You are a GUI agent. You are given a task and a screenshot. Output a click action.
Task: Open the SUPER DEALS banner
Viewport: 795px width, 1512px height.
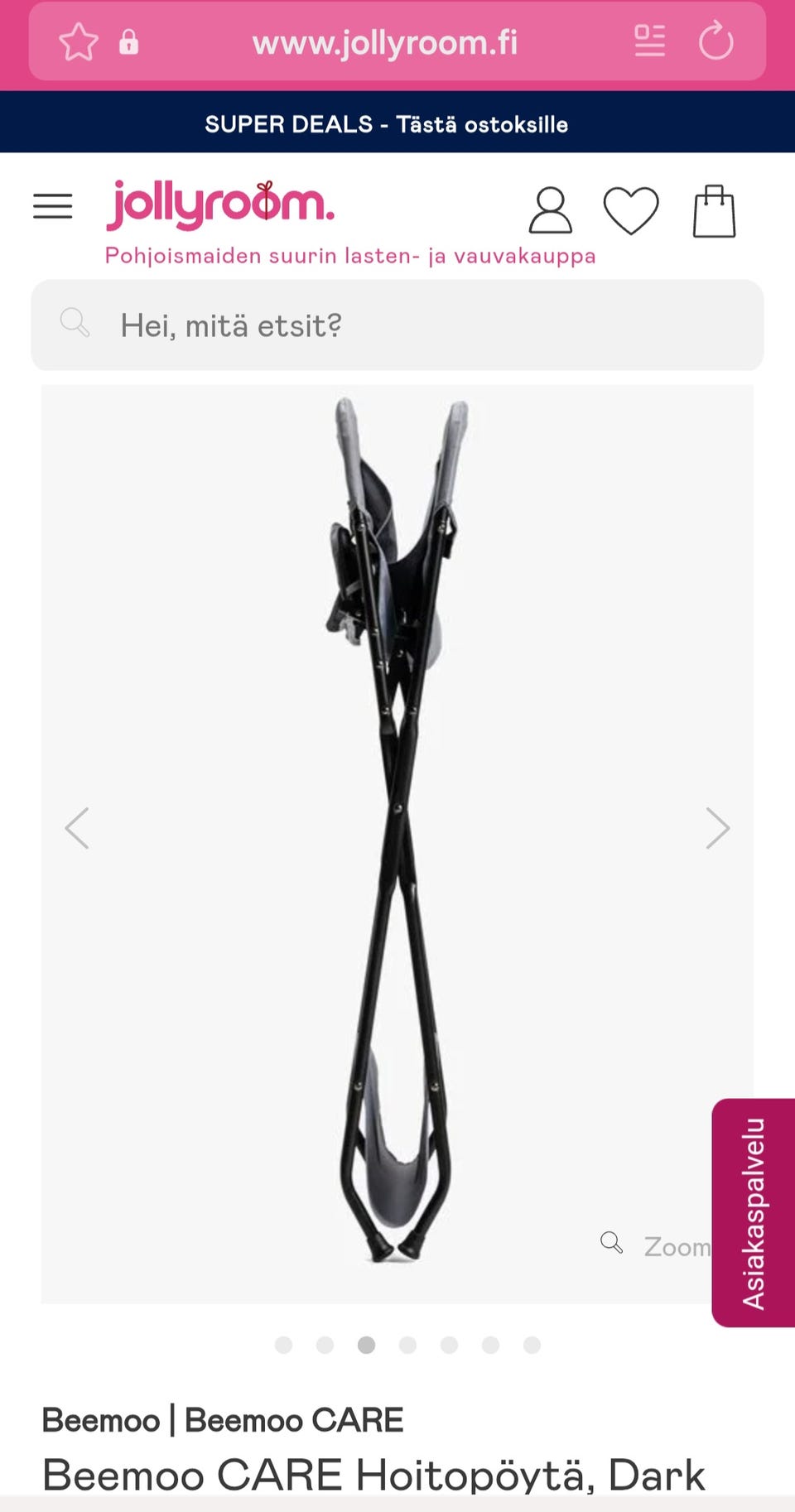(387, 124)
